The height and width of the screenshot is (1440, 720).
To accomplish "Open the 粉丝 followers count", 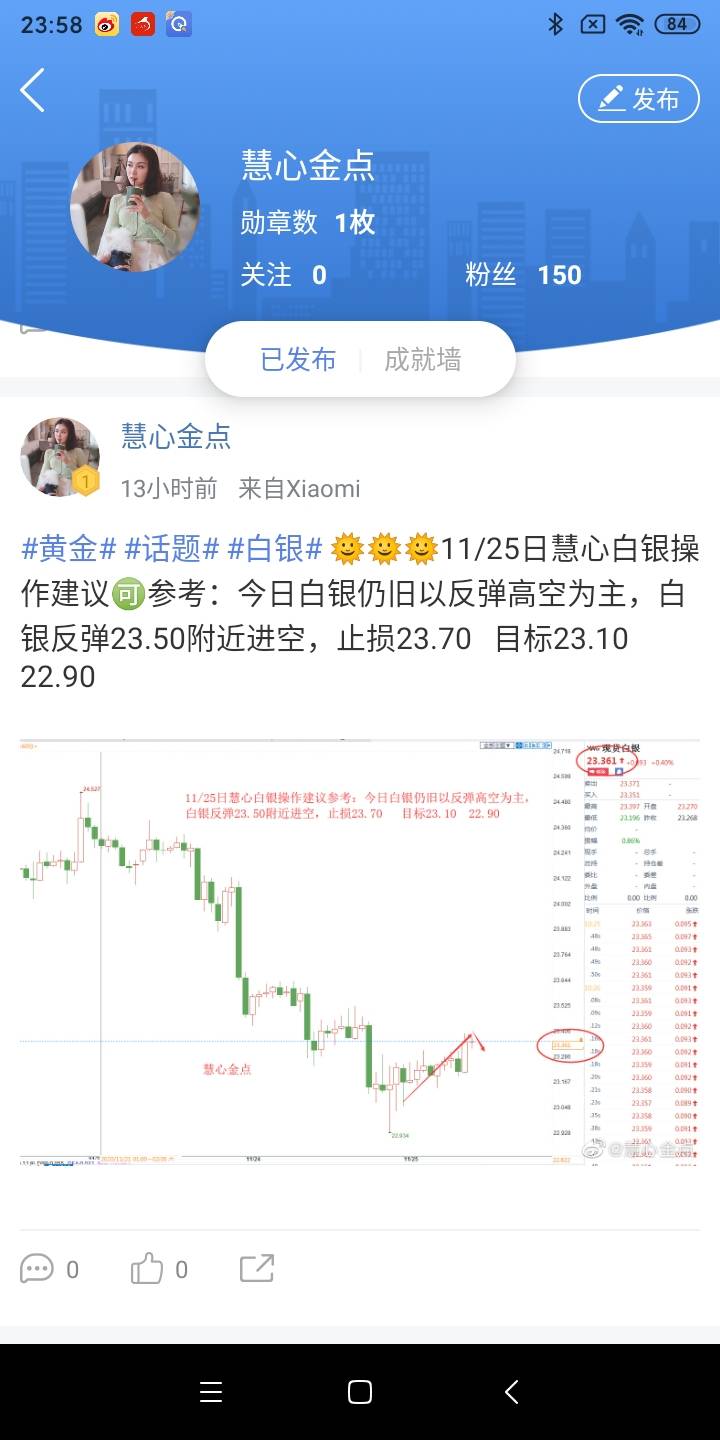I will [523, 275].
